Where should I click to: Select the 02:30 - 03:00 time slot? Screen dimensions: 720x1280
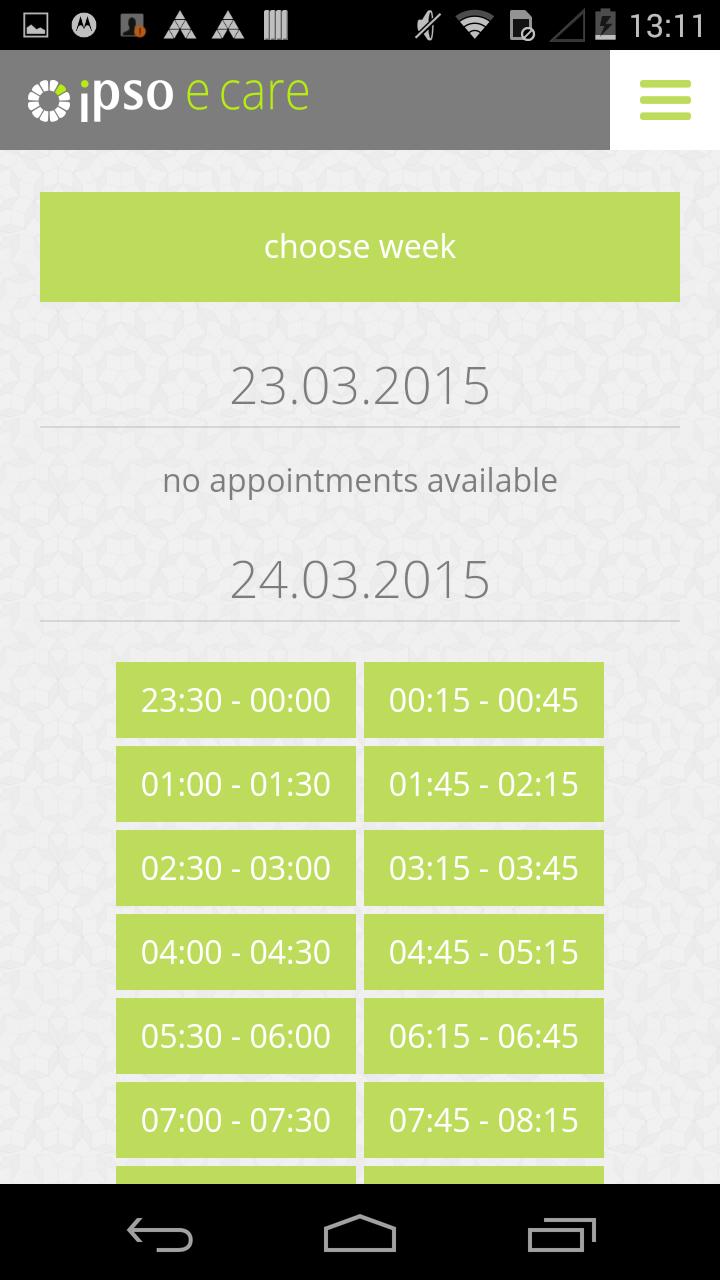236,868
